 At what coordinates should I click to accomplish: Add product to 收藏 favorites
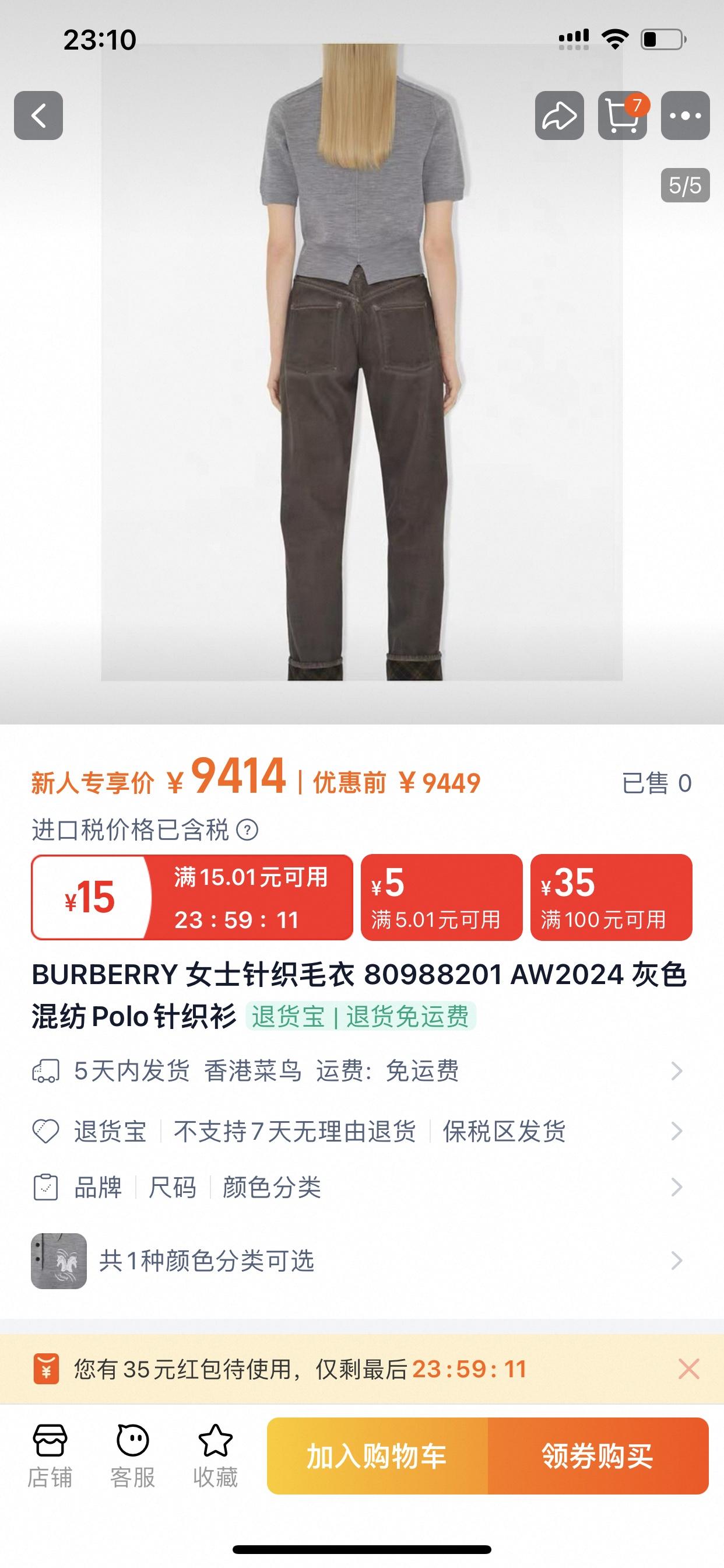215,1455
